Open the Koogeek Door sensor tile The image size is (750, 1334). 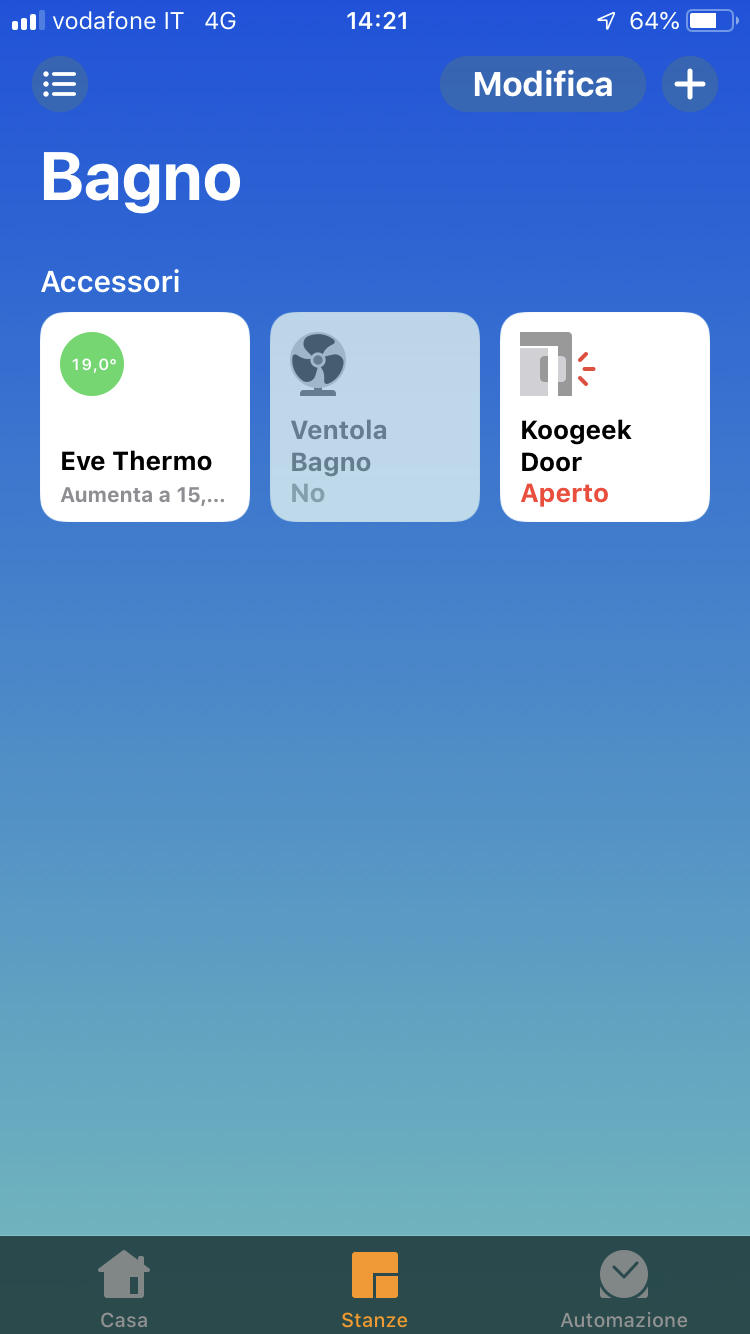pos(605,417)
